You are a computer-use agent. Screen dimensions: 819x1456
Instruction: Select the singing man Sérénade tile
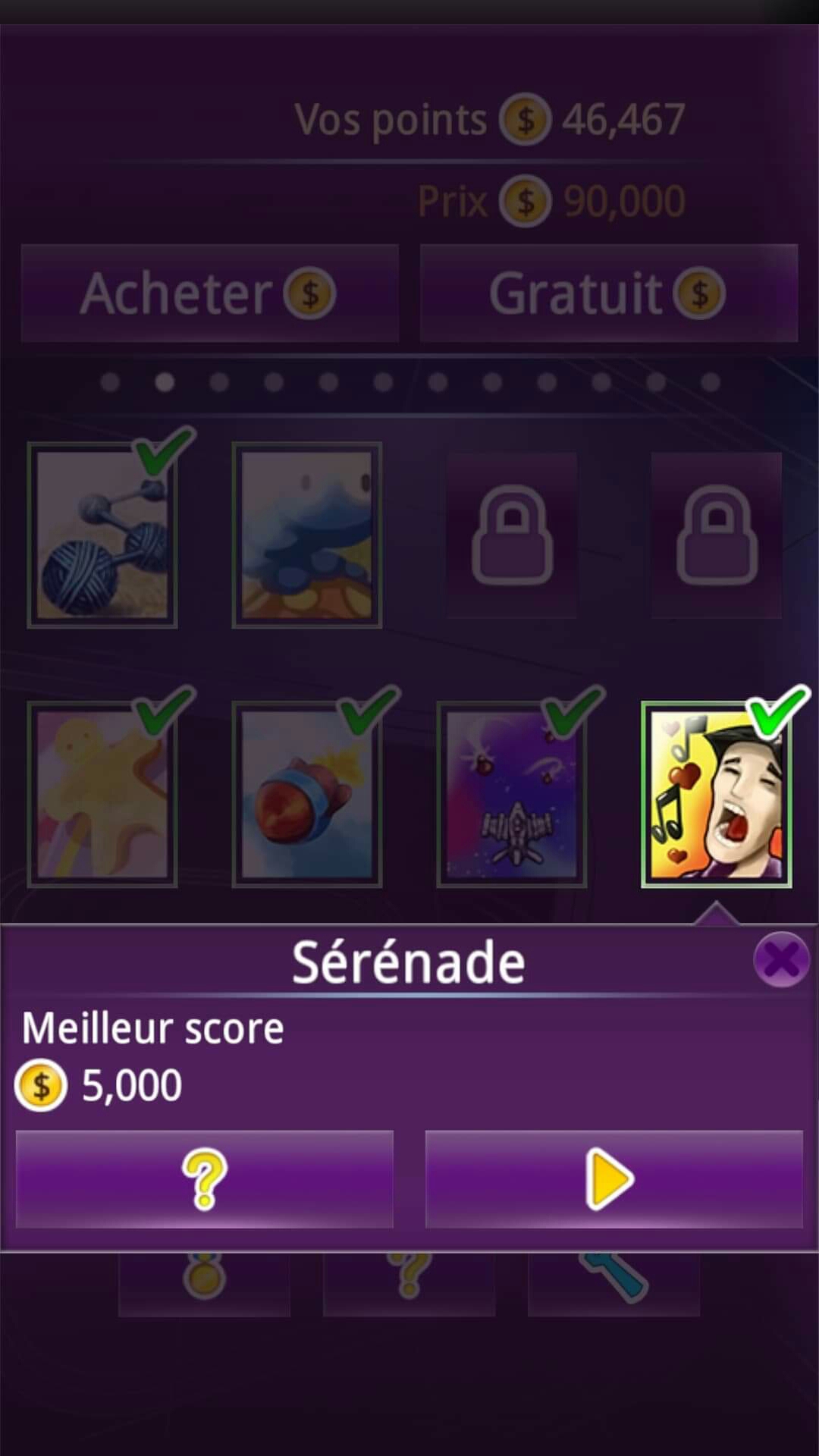(717, 795)
